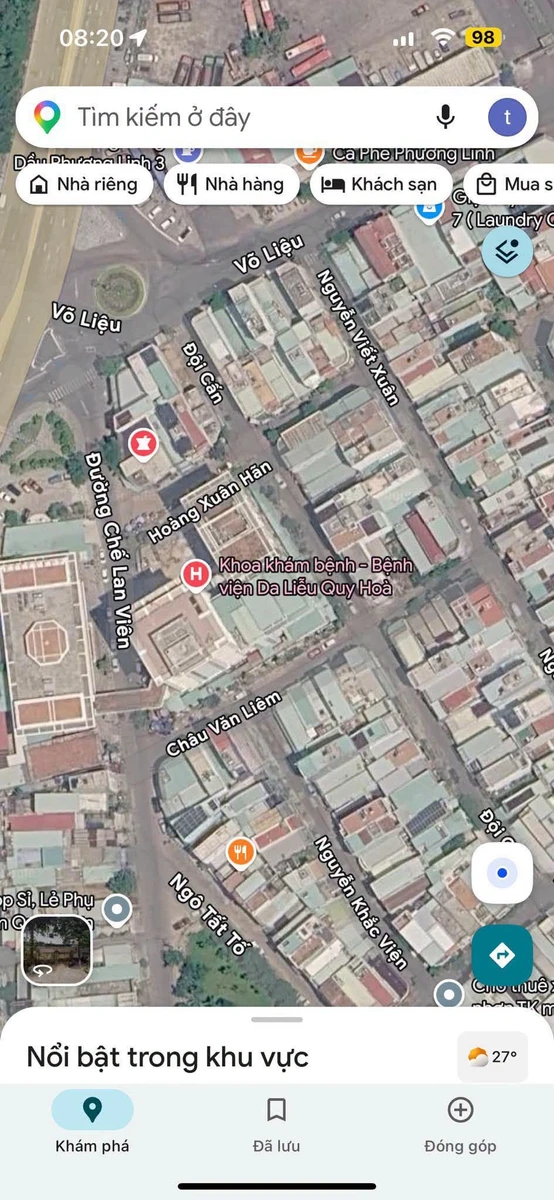Center map on my current location
Image resolution: width=554 pixels, height=1200 pixels.
502,873
